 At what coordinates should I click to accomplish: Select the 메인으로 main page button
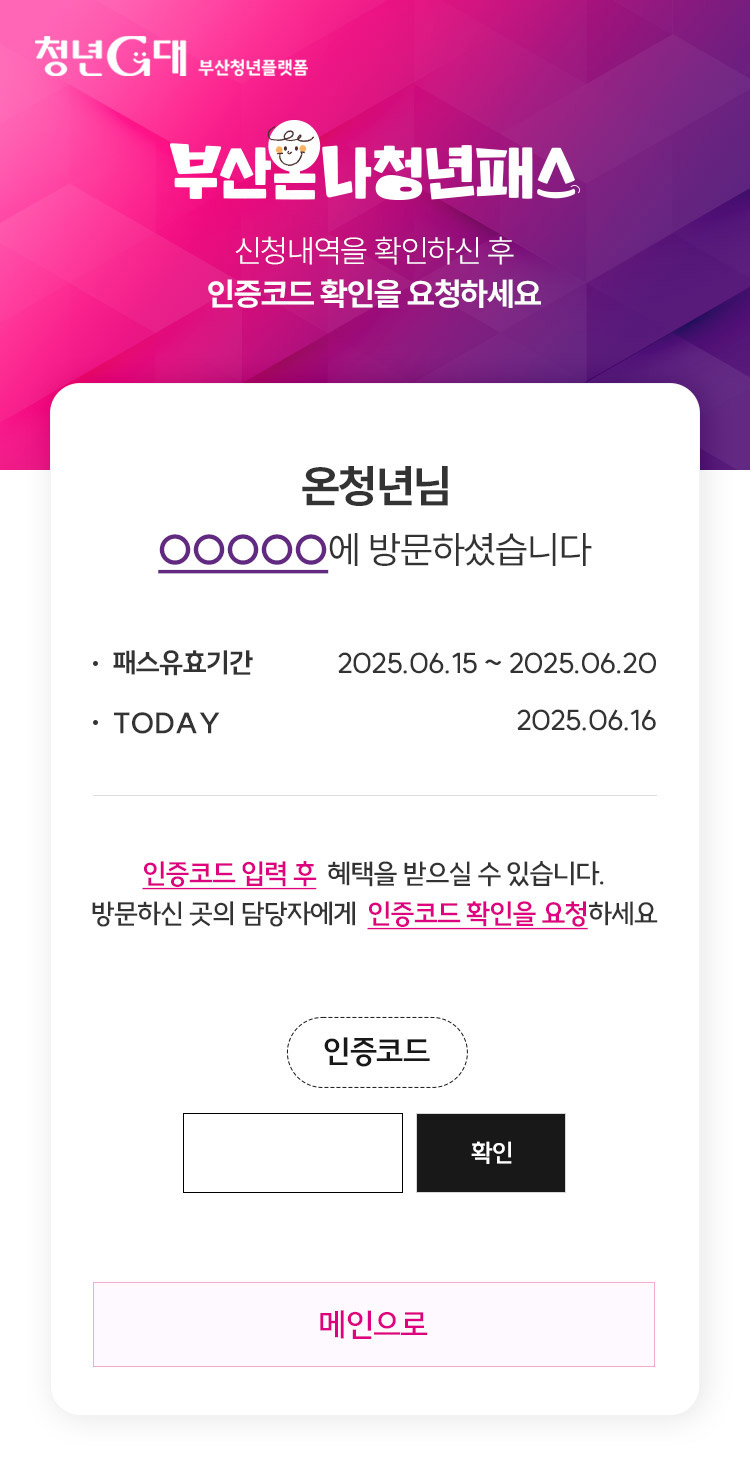(x=375, y=1323)
